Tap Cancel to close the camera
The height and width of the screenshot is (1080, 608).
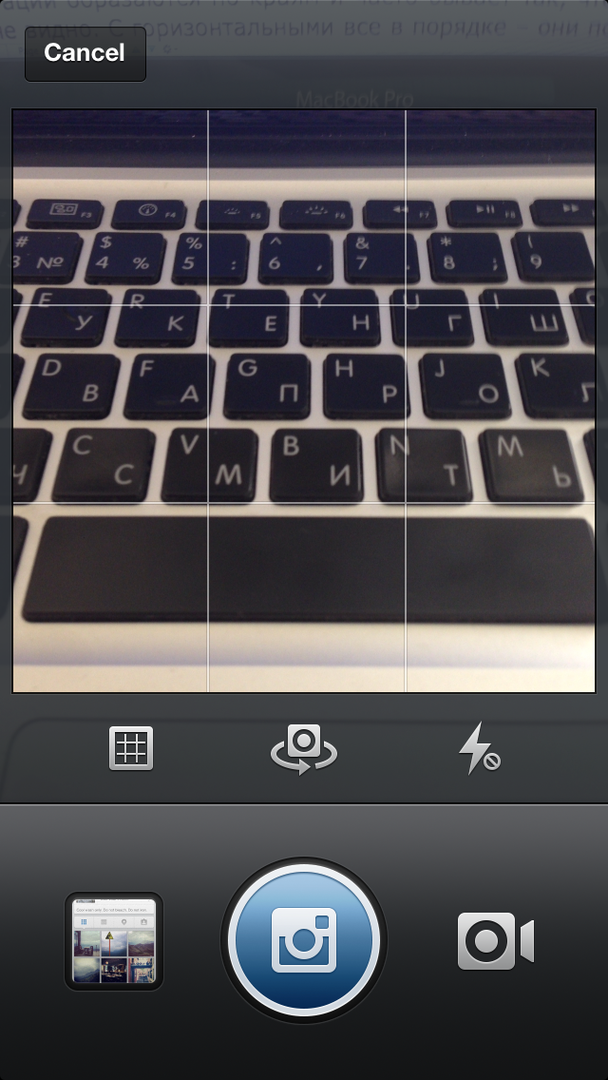point(85,53)
